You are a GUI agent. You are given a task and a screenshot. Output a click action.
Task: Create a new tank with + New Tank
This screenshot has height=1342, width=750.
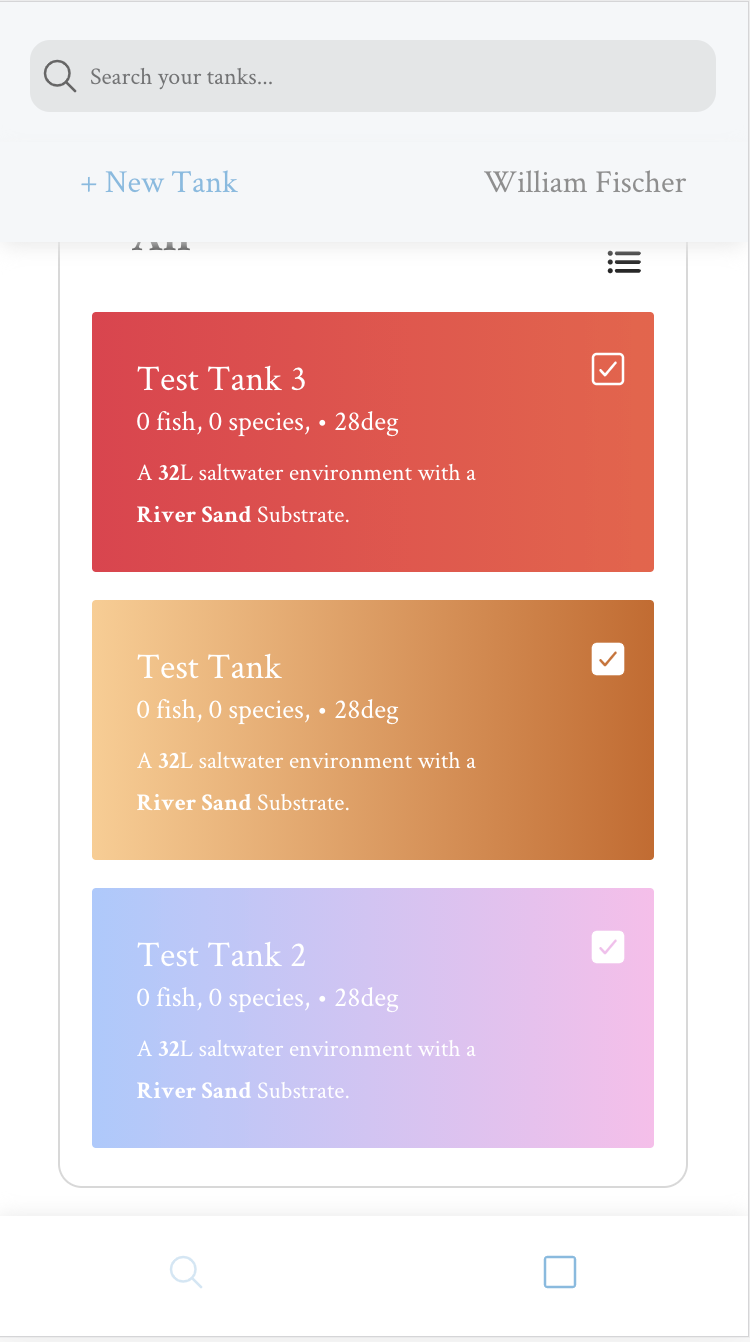pos(159,182)
